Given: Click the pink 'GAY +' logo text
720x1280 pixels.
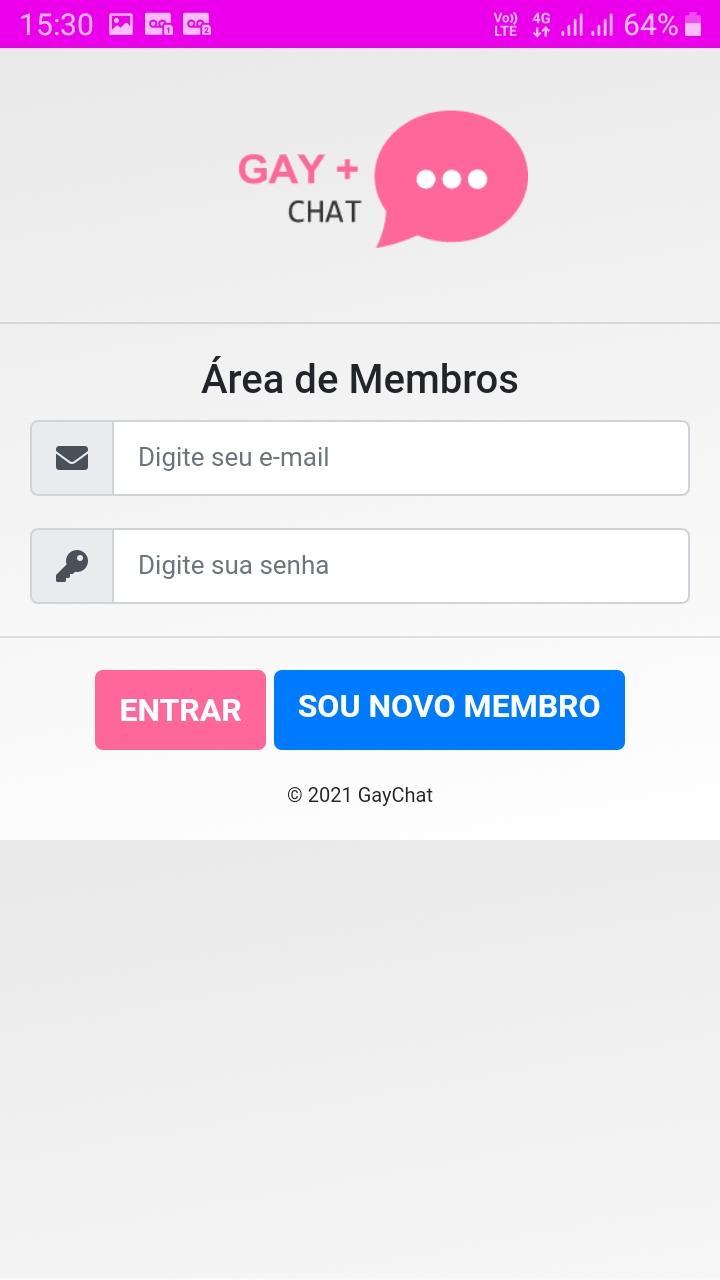Looking at the screenshot, I should click(296, 168).
